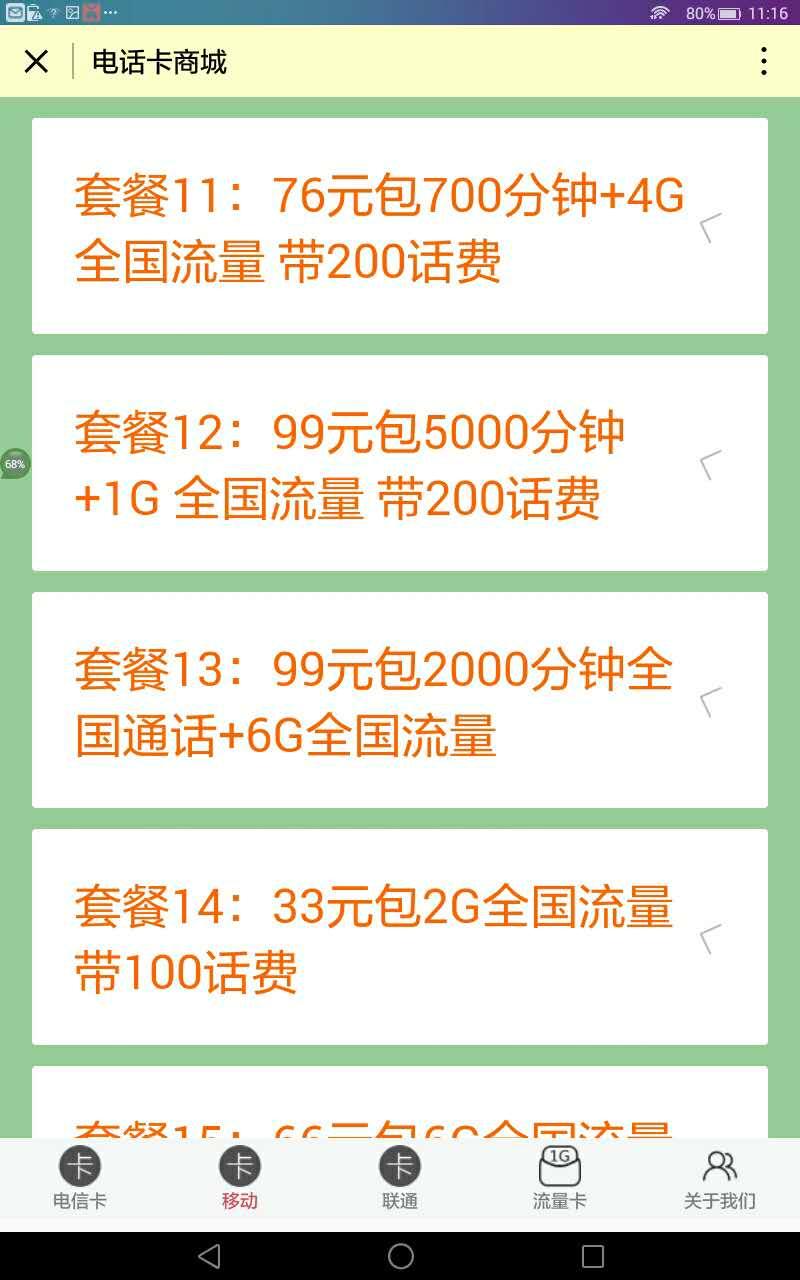Expand details for 套餐11 via its chevron
800x1280 pixels.
coord(711,226)
